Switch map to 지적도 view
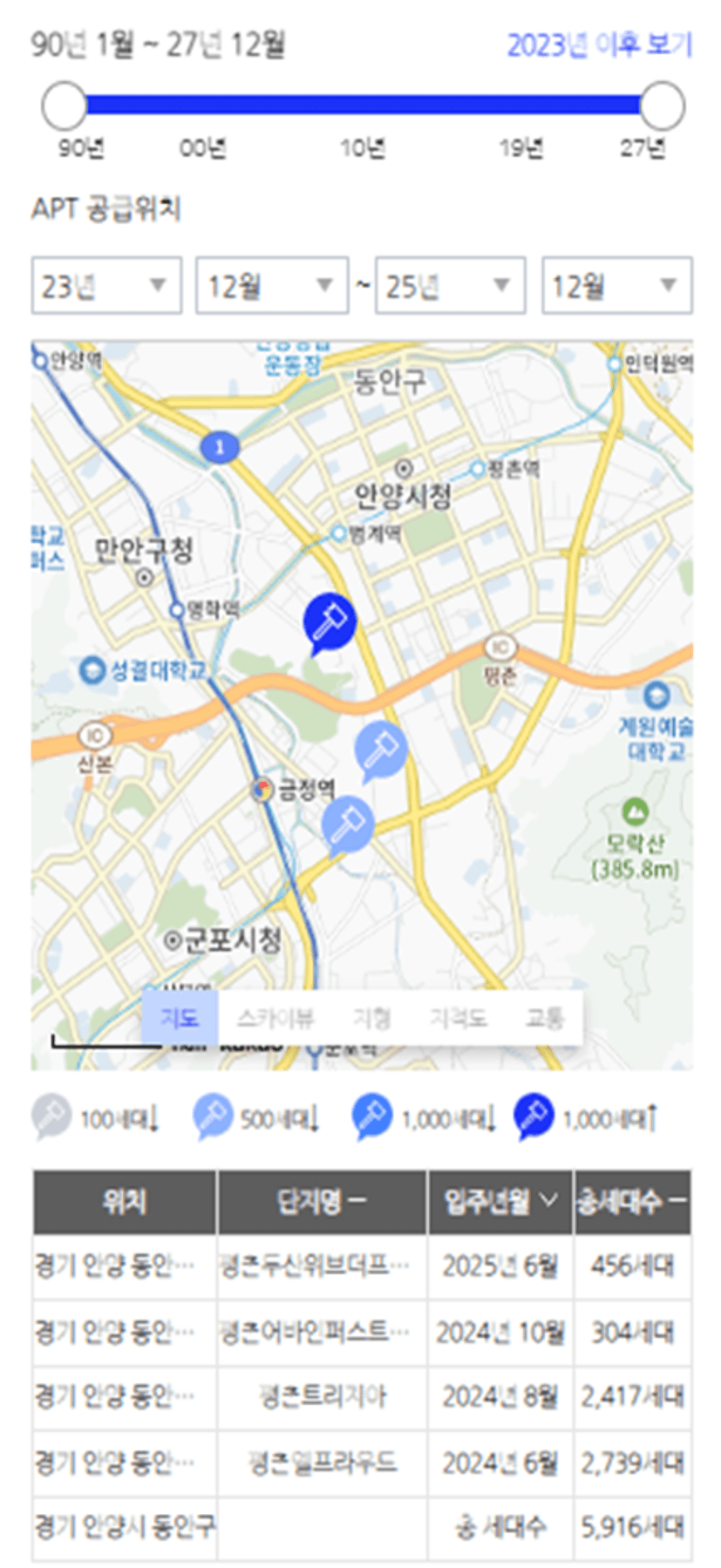Viewport: 721px width, 1568px height. coord(458,1017)
